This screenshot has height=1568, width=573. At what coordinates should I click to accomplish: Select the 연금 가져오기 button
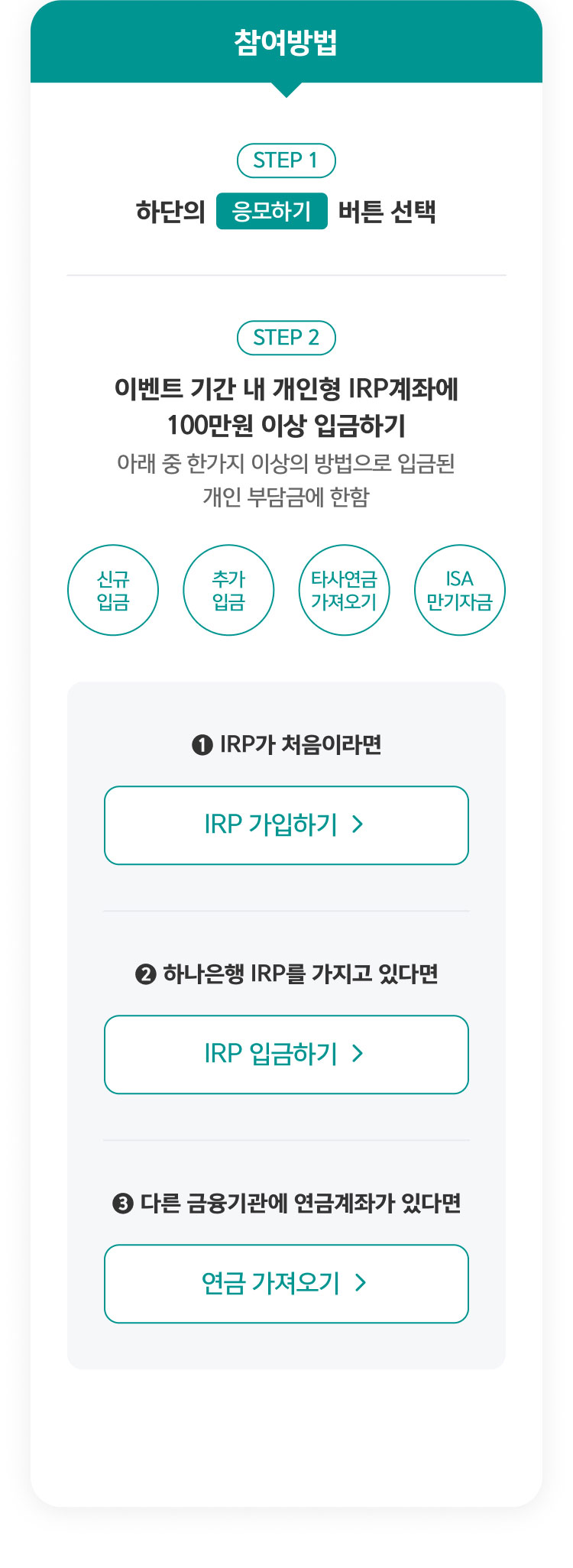(x=286, y=1284)
